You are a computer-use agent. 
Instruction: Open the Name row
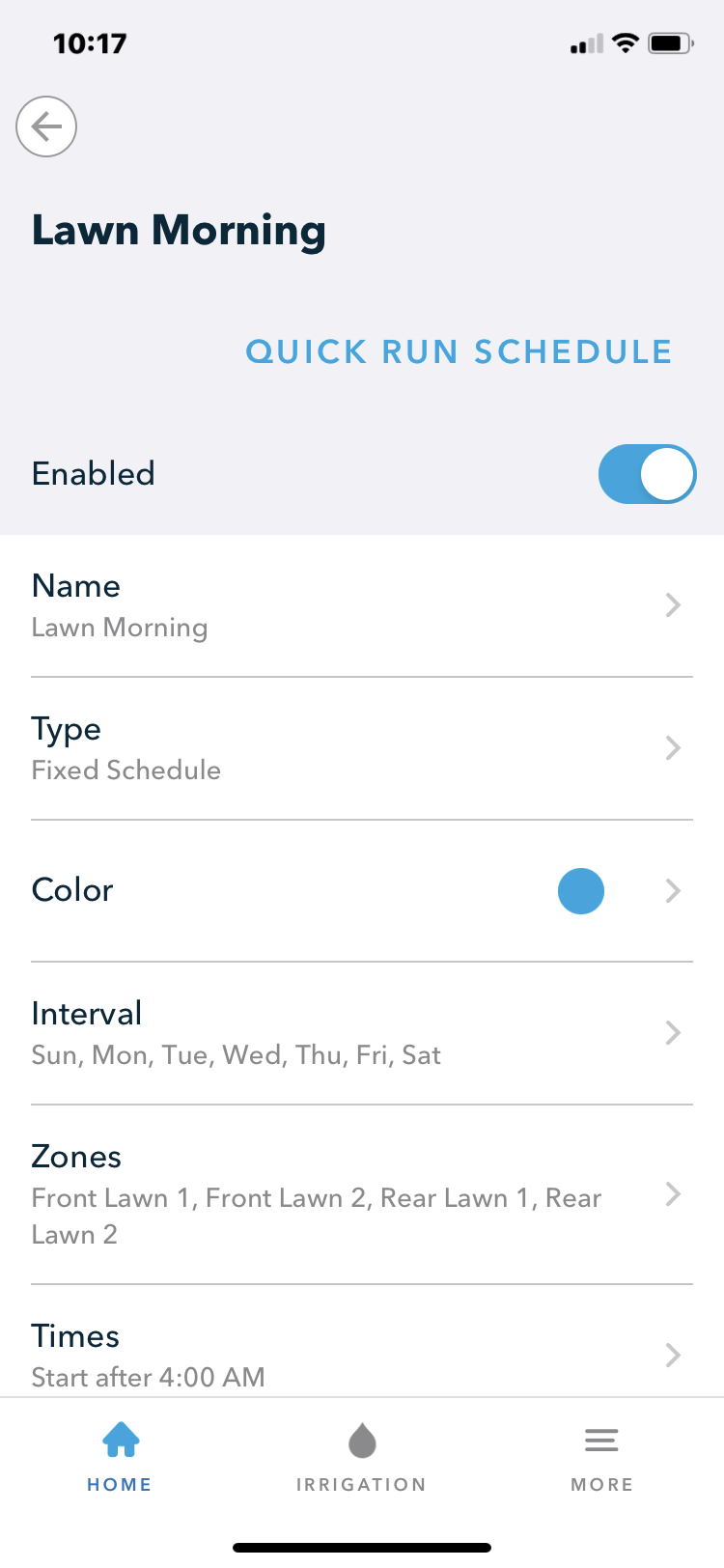(x=362, y=605)
